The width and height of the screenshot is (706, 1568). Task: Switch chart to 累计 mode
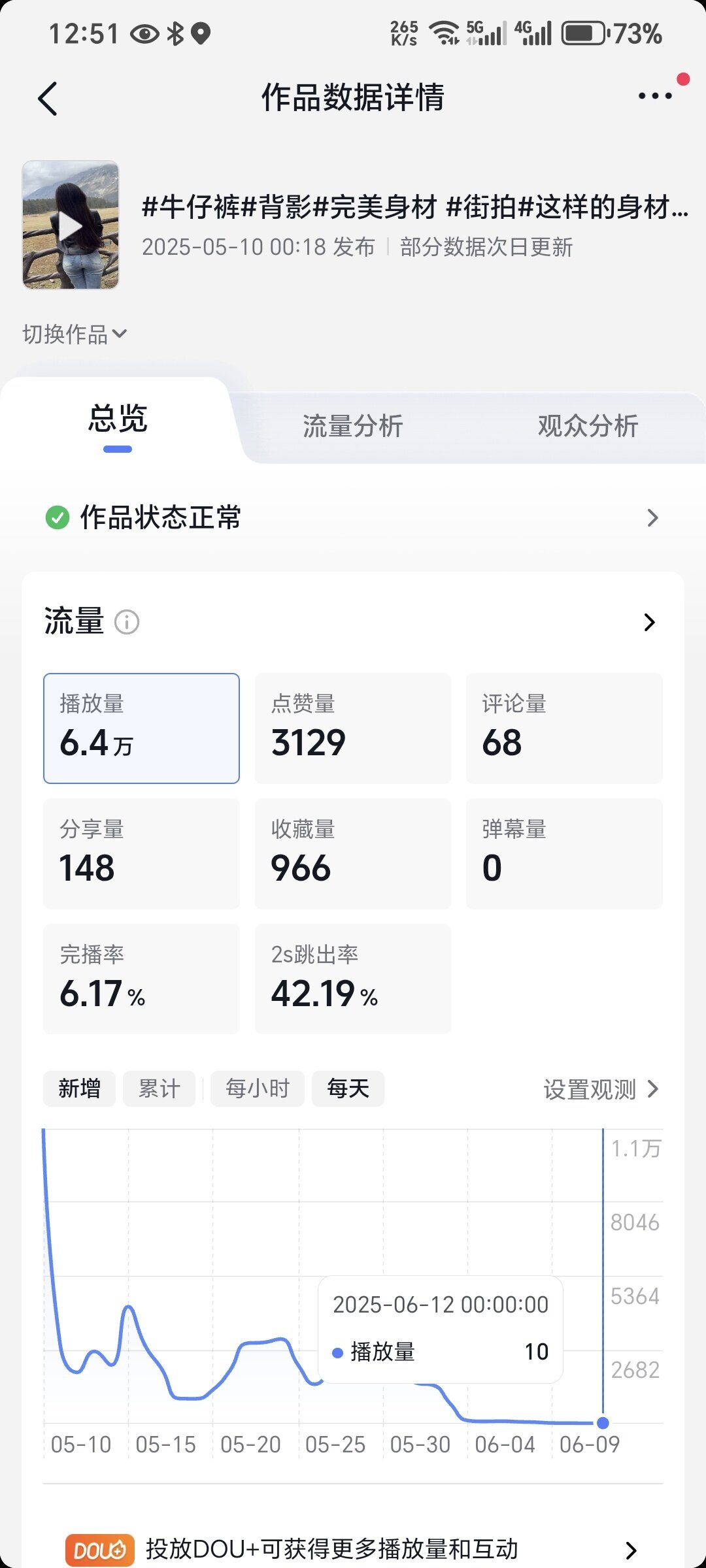pyautogui.click(x=159, y=1088)
